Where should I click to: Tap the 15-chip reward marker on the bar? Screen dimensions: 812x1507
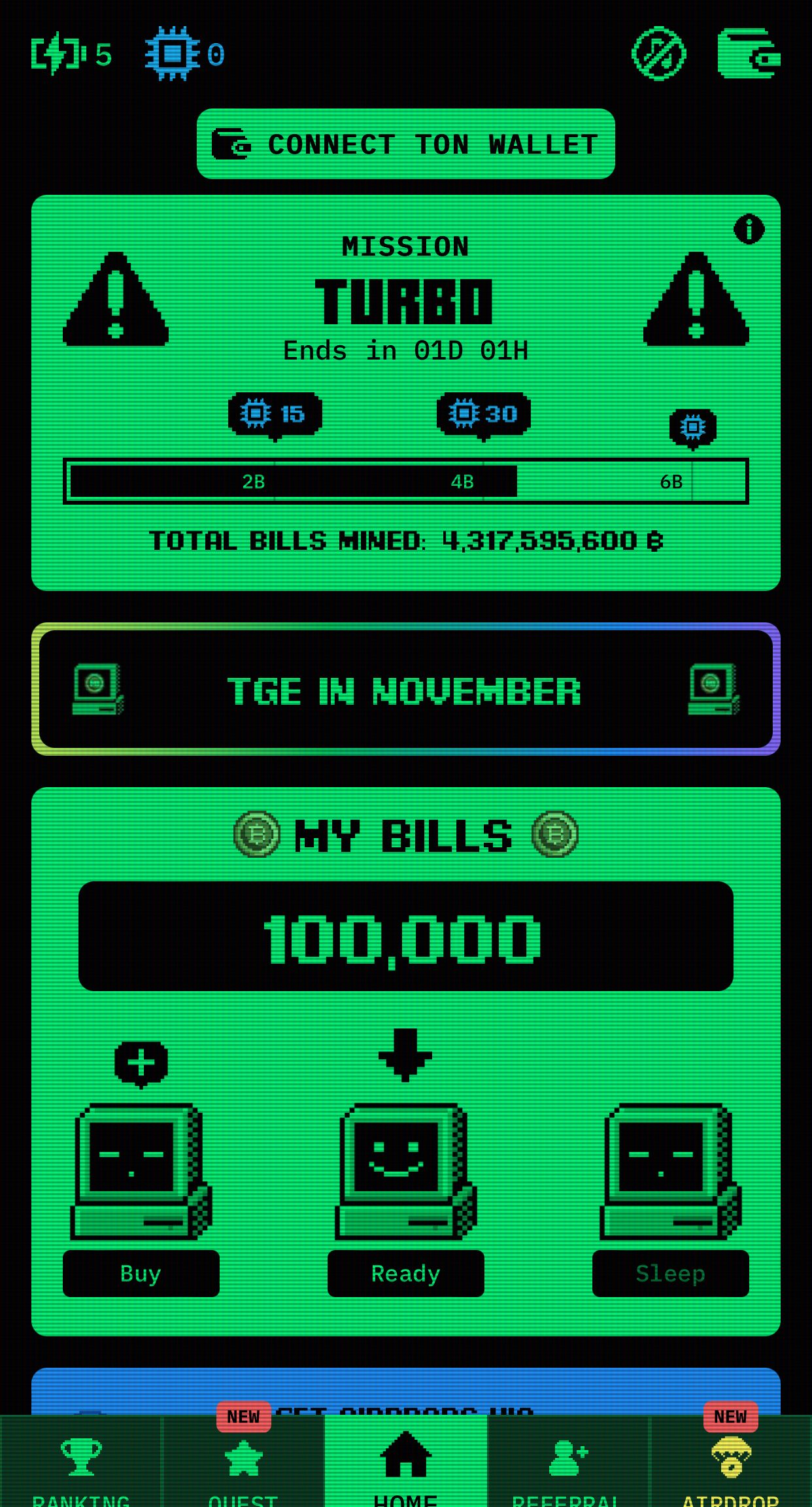coord(275,415)
